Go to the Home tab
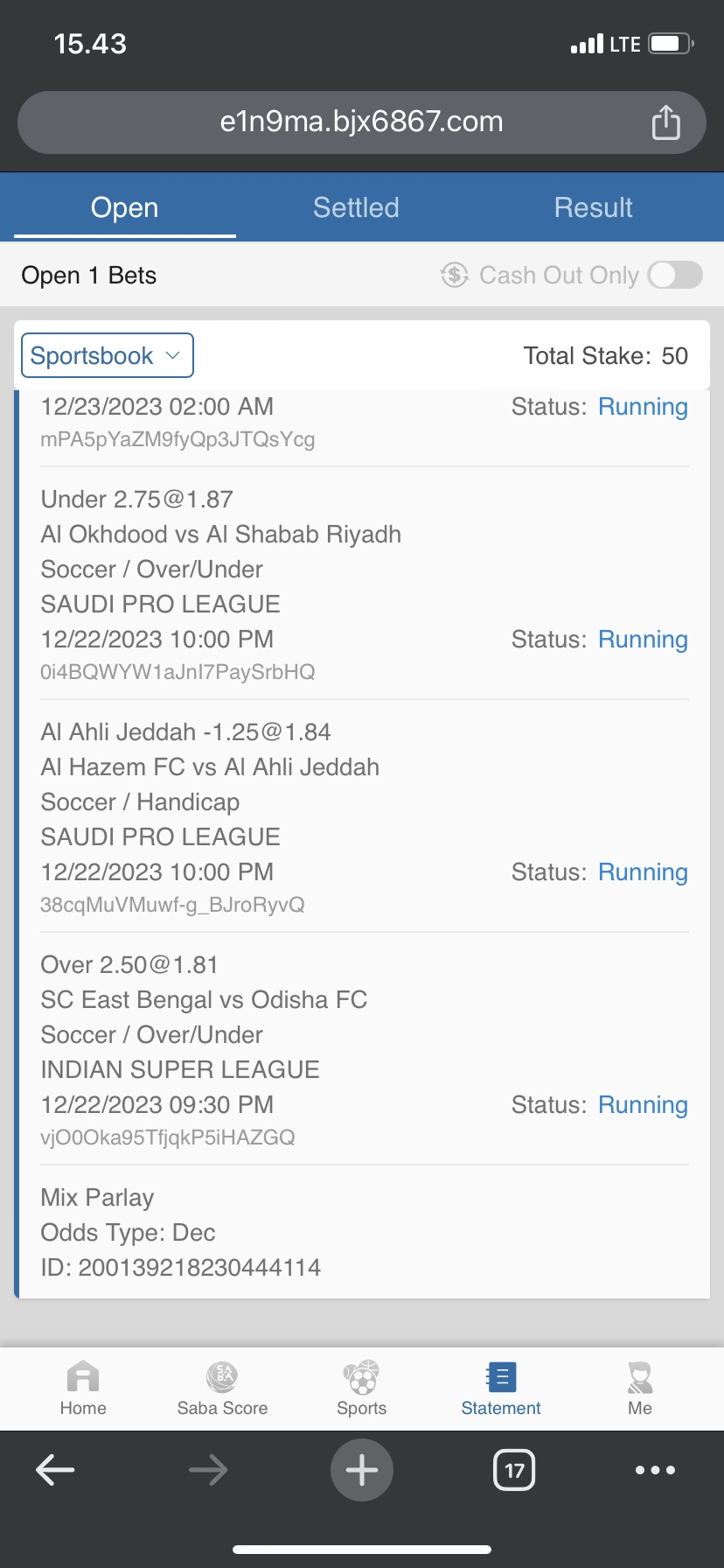 click(x=83, y=1388)
